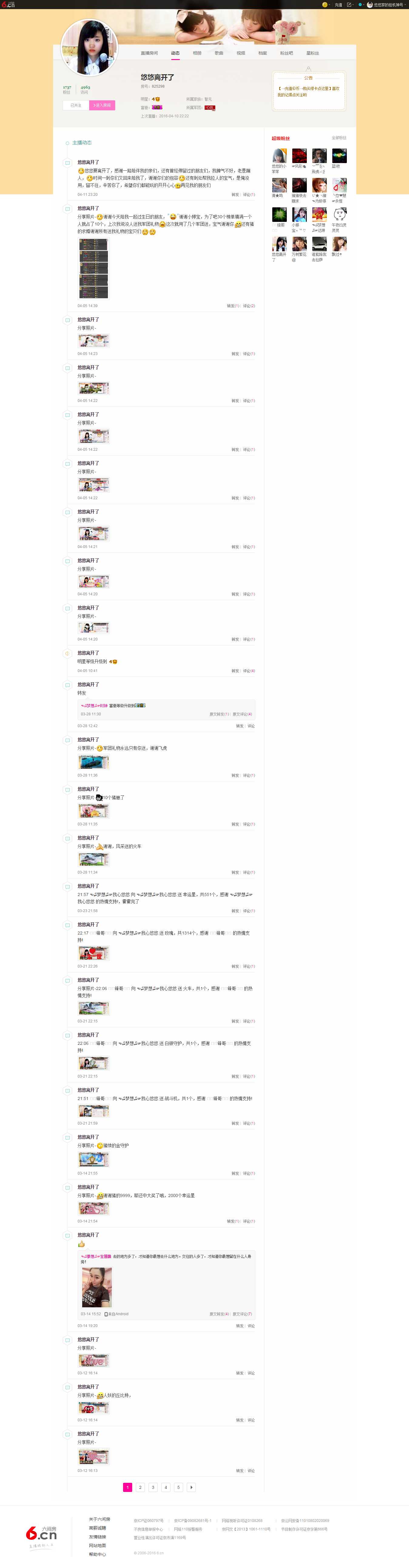Tap 充值 in the top bar

(x=338, y=4)
